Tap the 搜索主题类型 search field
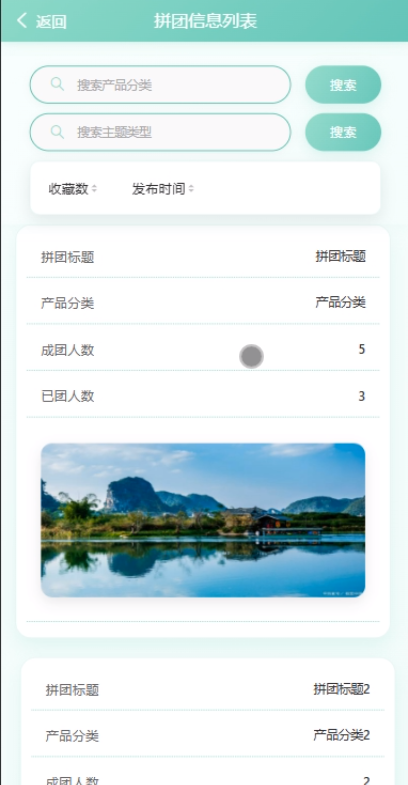This screenshot has width=408, height=785. [x=160, y=132]
